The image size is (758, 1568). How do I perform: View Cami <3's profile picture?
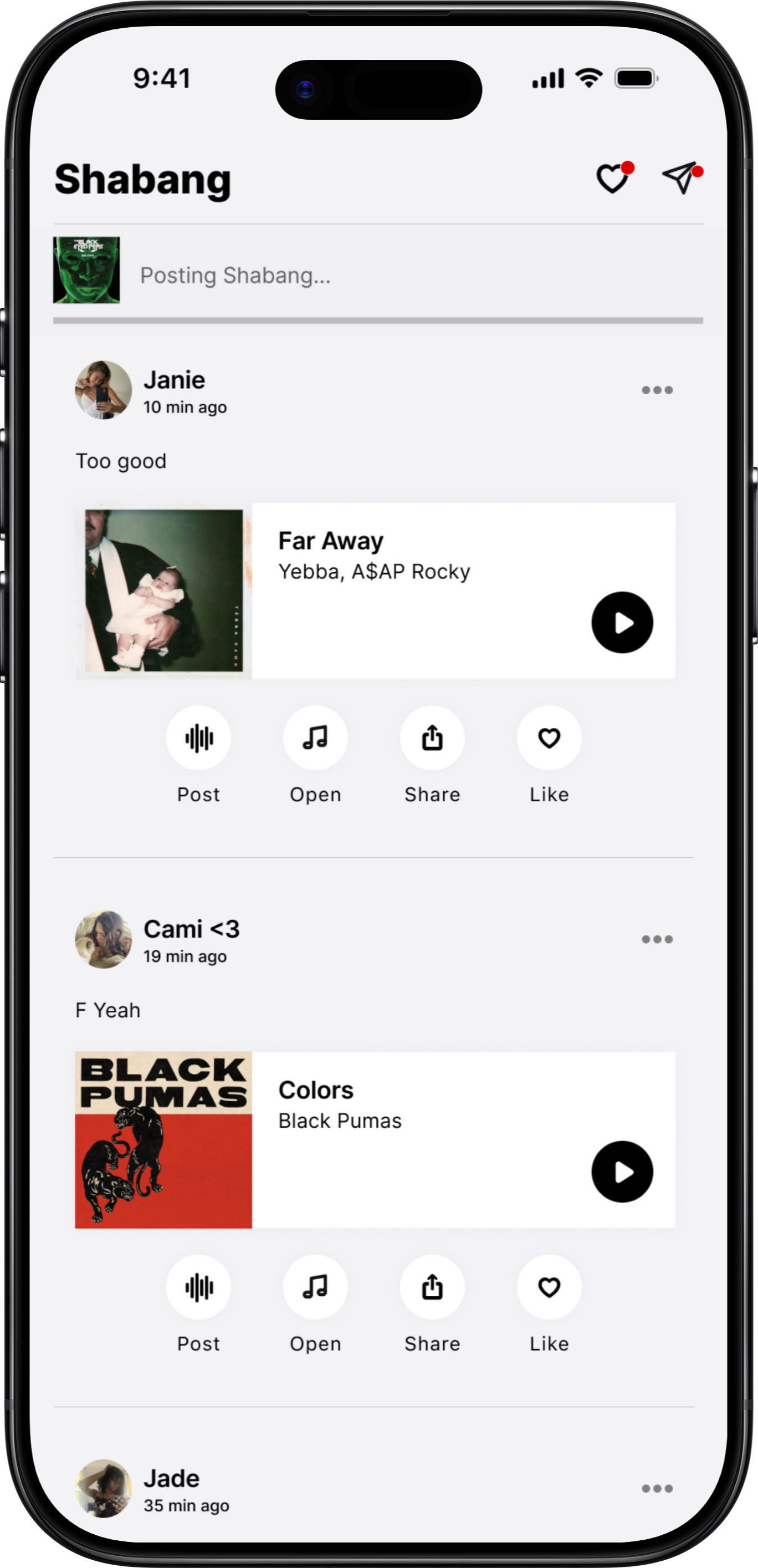tap(104, 939)
